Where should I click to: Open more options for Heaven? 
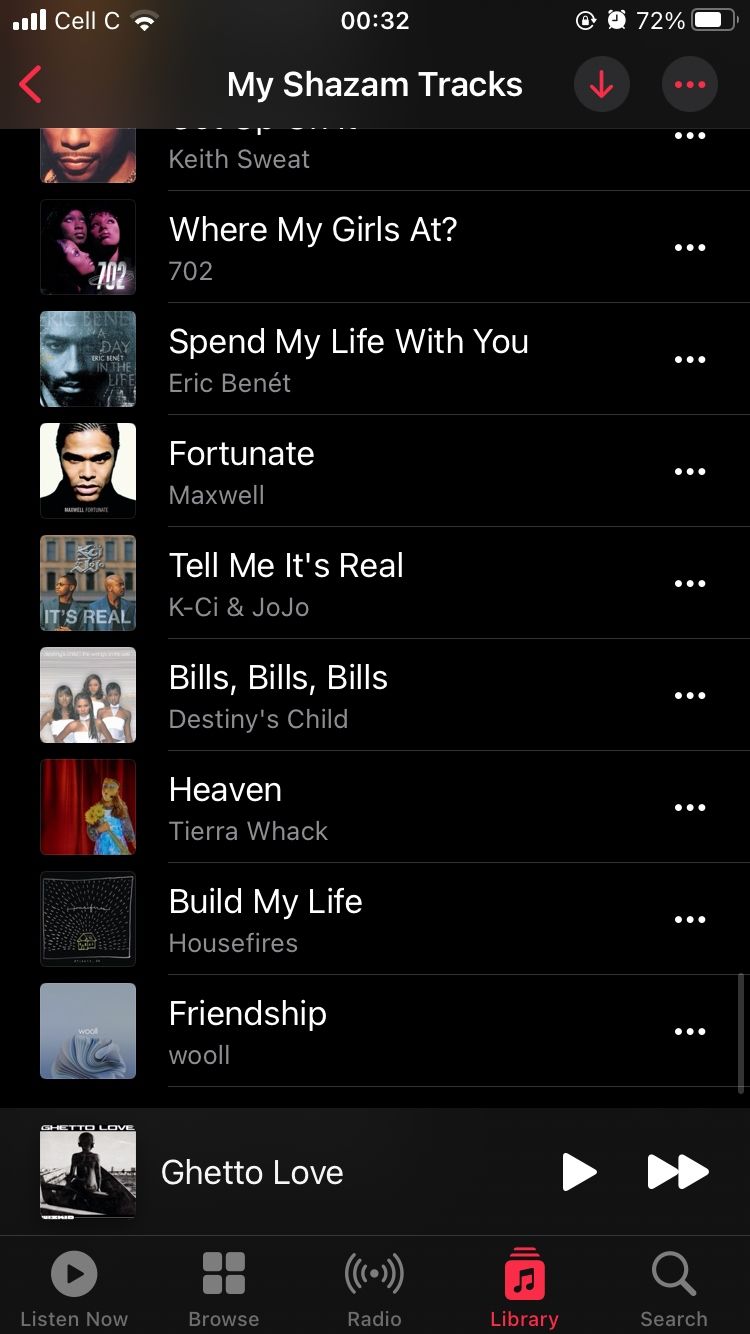[689, 807]
